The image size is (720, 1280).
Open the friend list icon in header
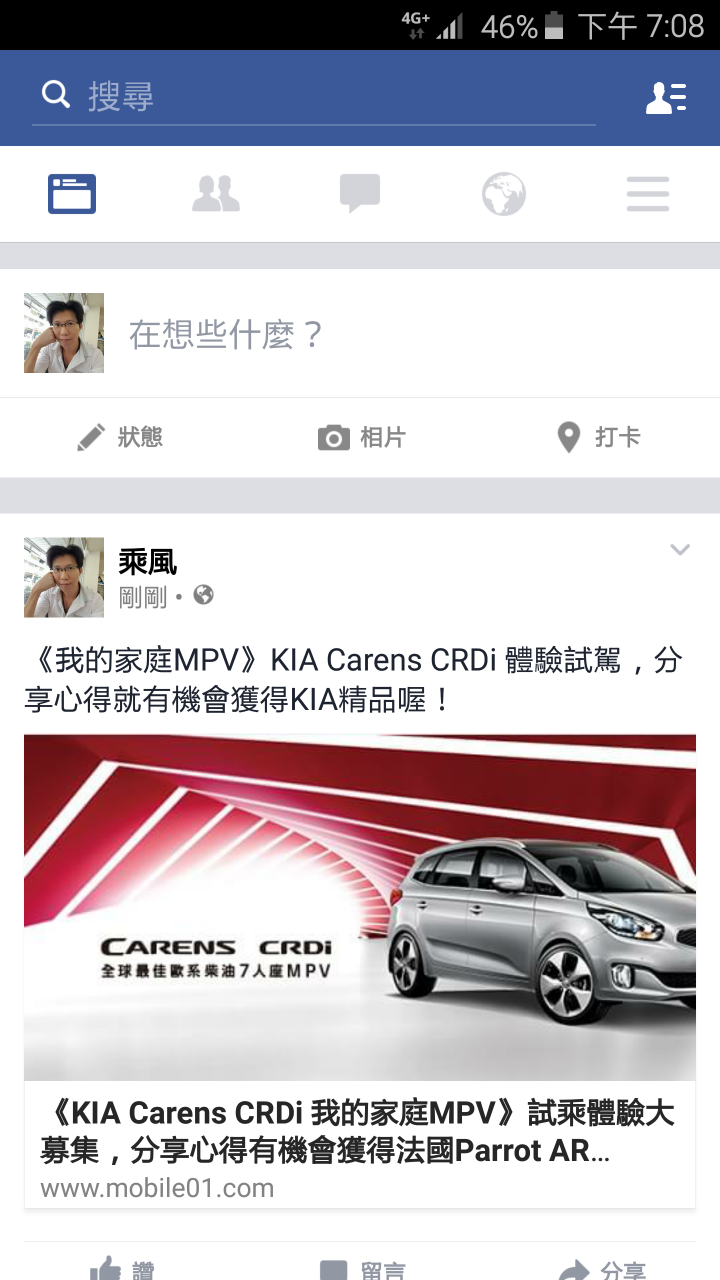click(665, 97)
